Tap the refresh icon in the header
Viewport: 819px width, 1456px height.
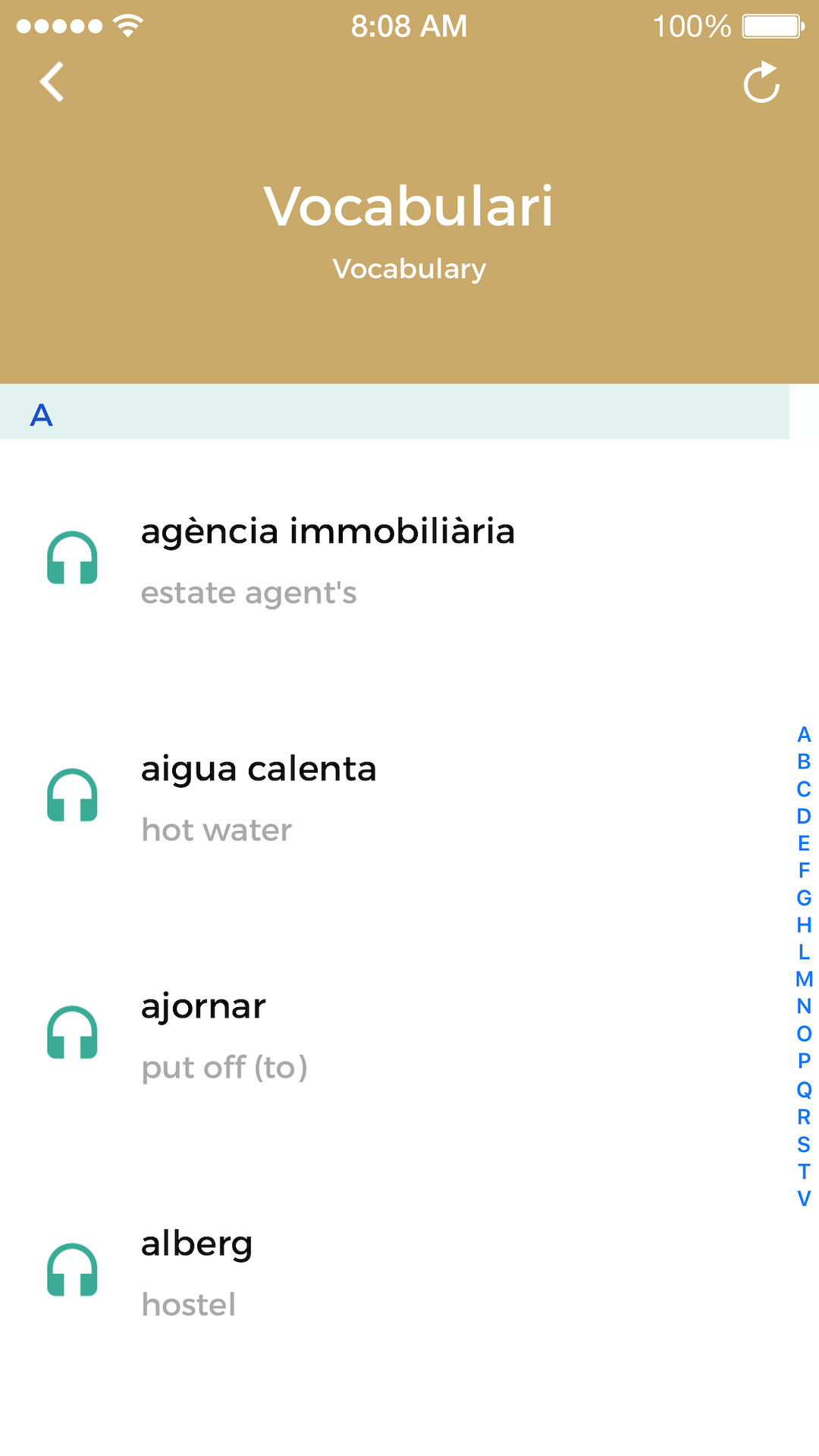point(761,82)
